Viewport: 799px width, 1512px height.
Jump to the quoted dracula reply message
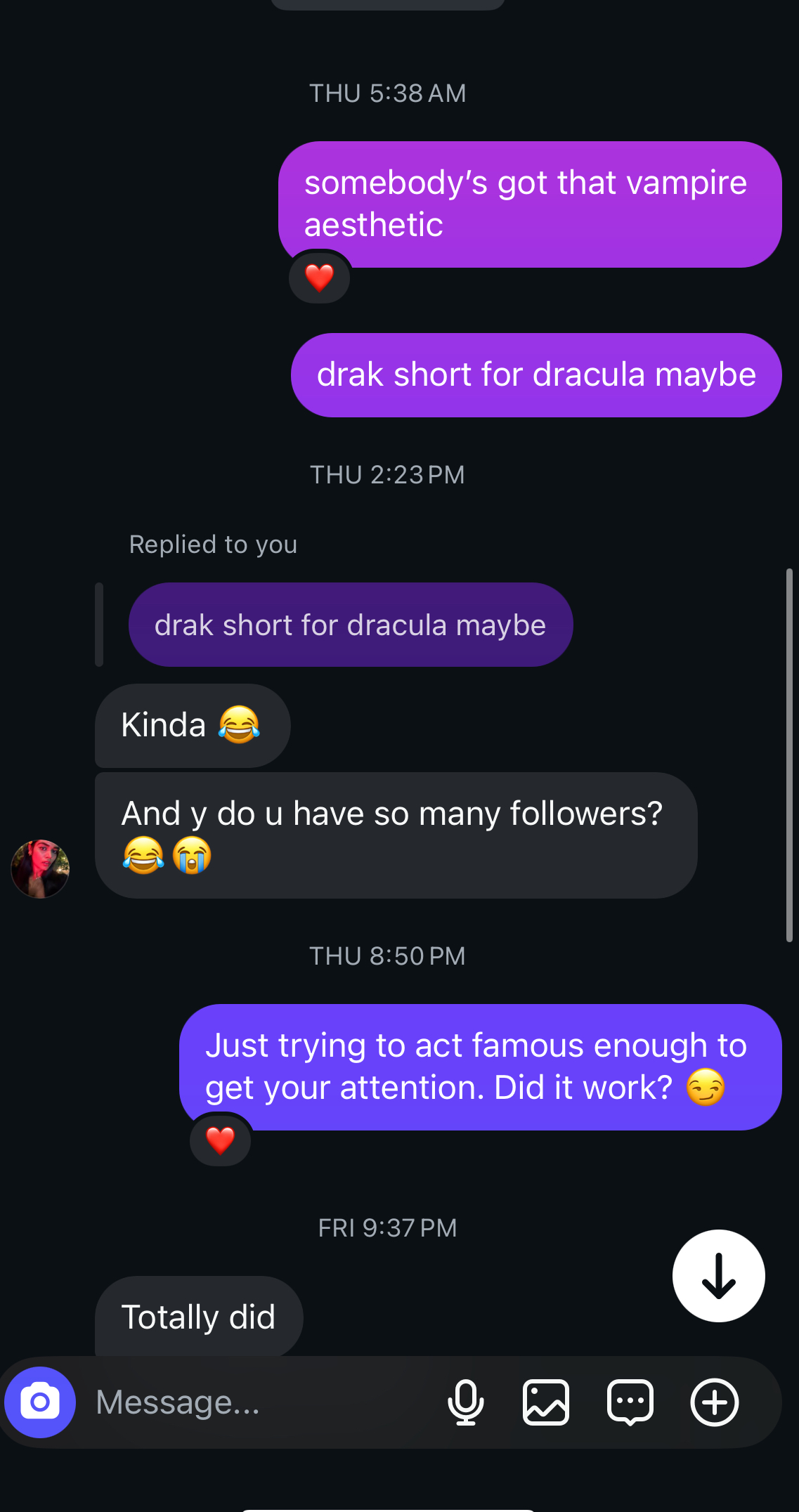(351, 625)
